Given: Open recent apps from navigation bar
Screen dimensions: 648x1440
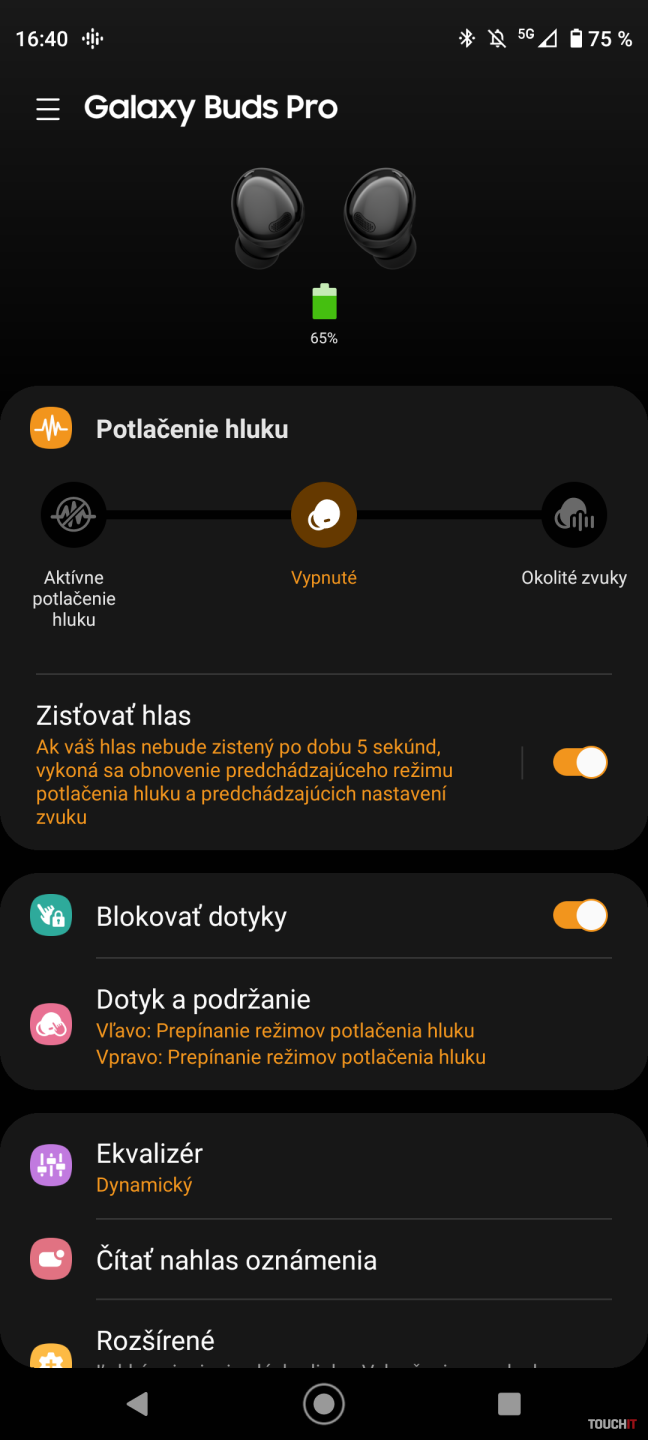Looking at the screenshot, I should (x=509, y=1403).
